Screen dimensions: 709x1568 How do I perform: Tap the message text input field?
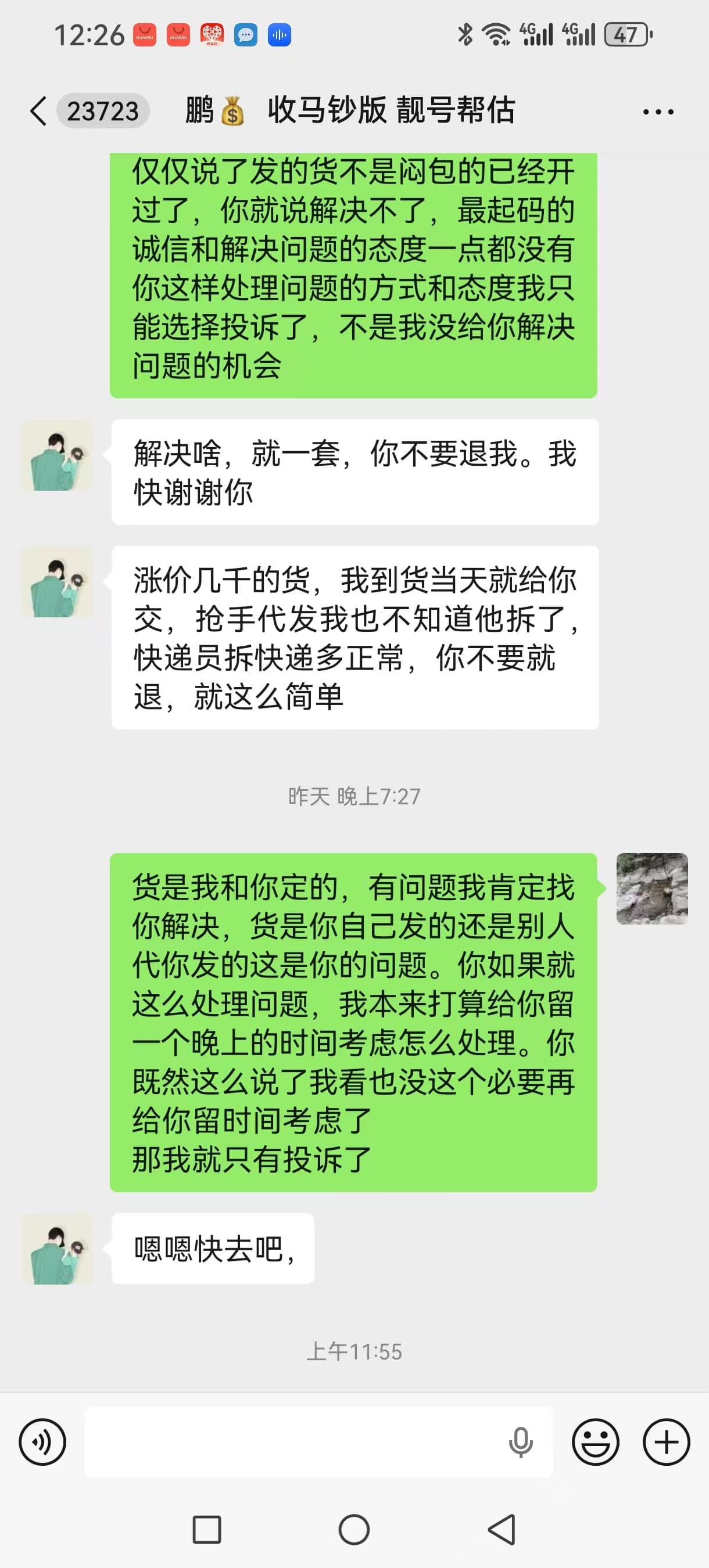click(292, 1441)
